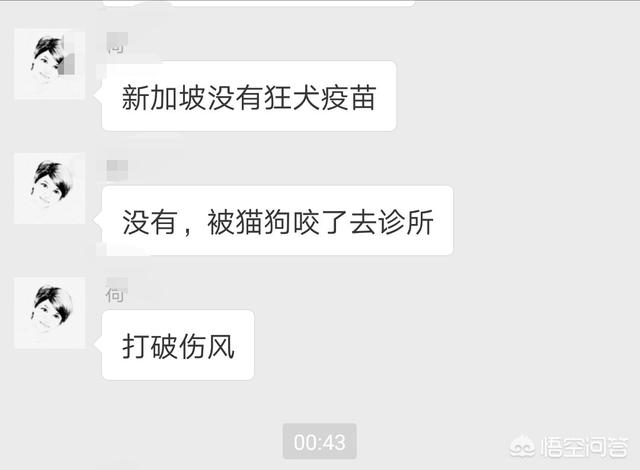Open avatar beside message 没有，被猫狗咬了去诊所
Viewport: 640px width, 470px height.
coord(49,188)
